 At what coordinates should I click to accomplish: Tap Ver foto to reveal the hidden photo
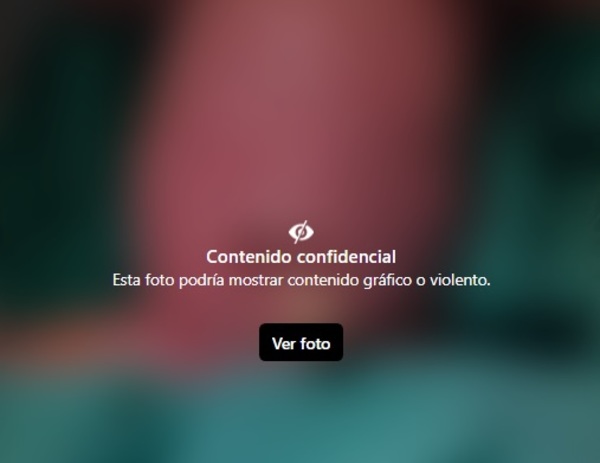(301, 343)
